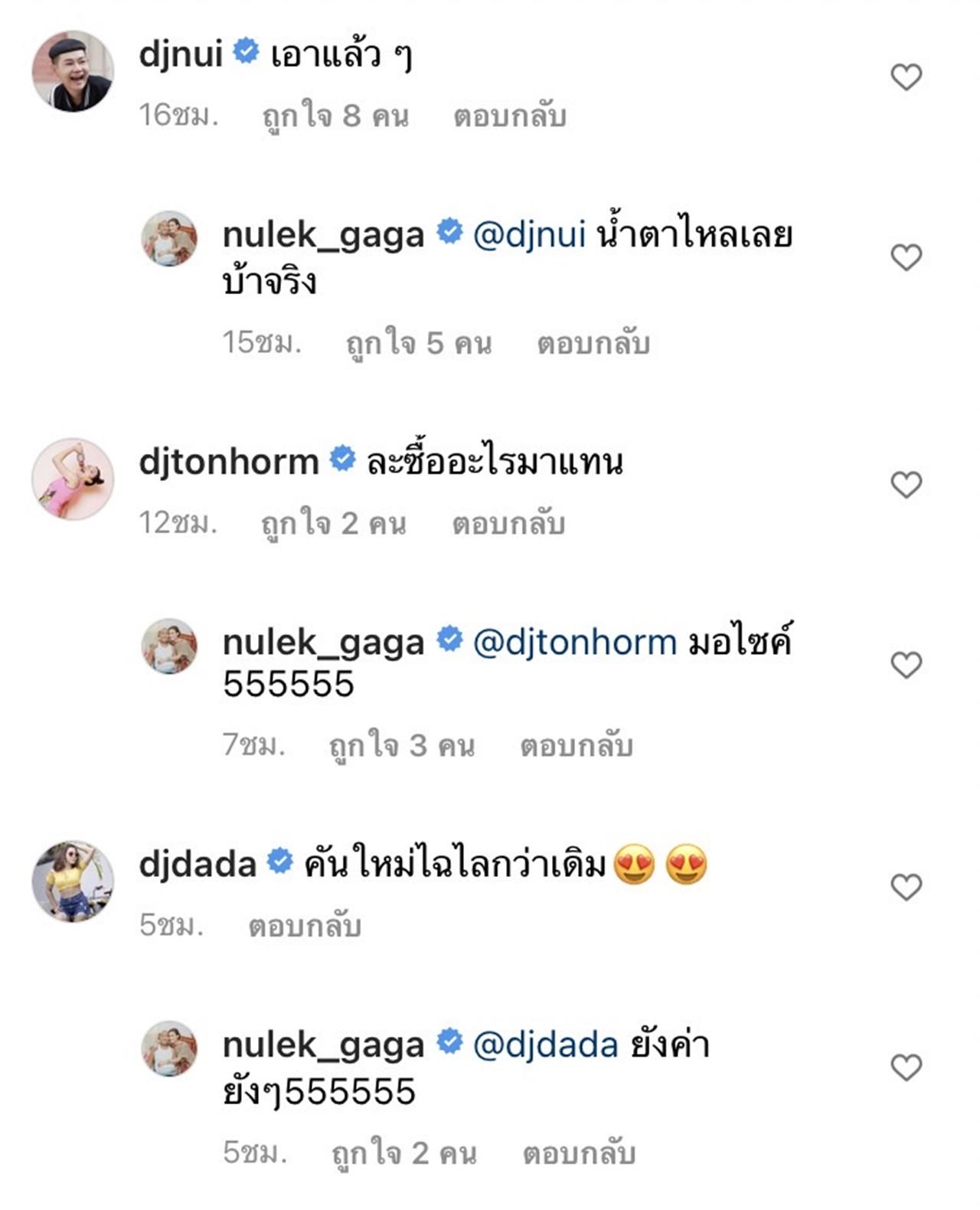Open the @djtonhorm mention link

575,643
